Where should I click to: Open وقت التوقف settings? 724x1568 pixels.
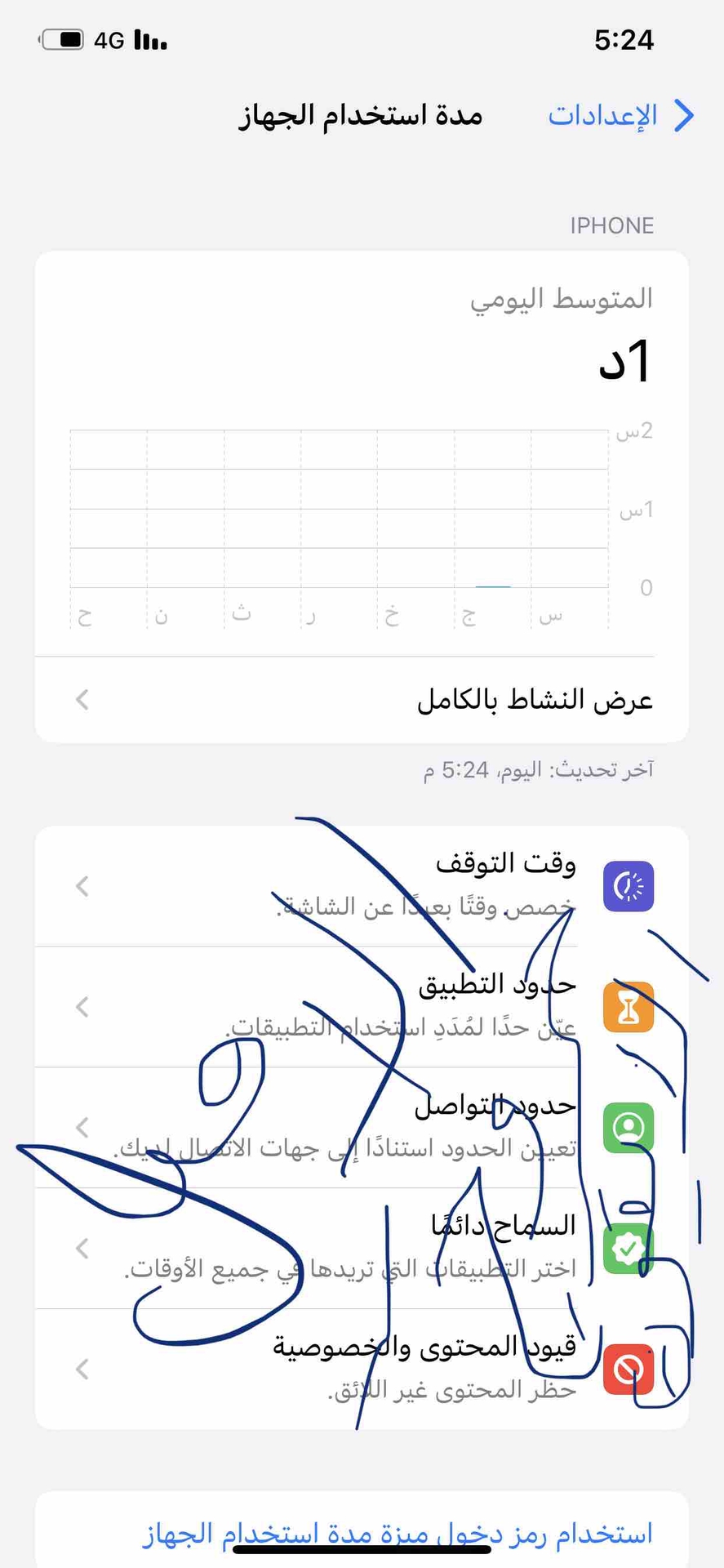pos(362,886)
